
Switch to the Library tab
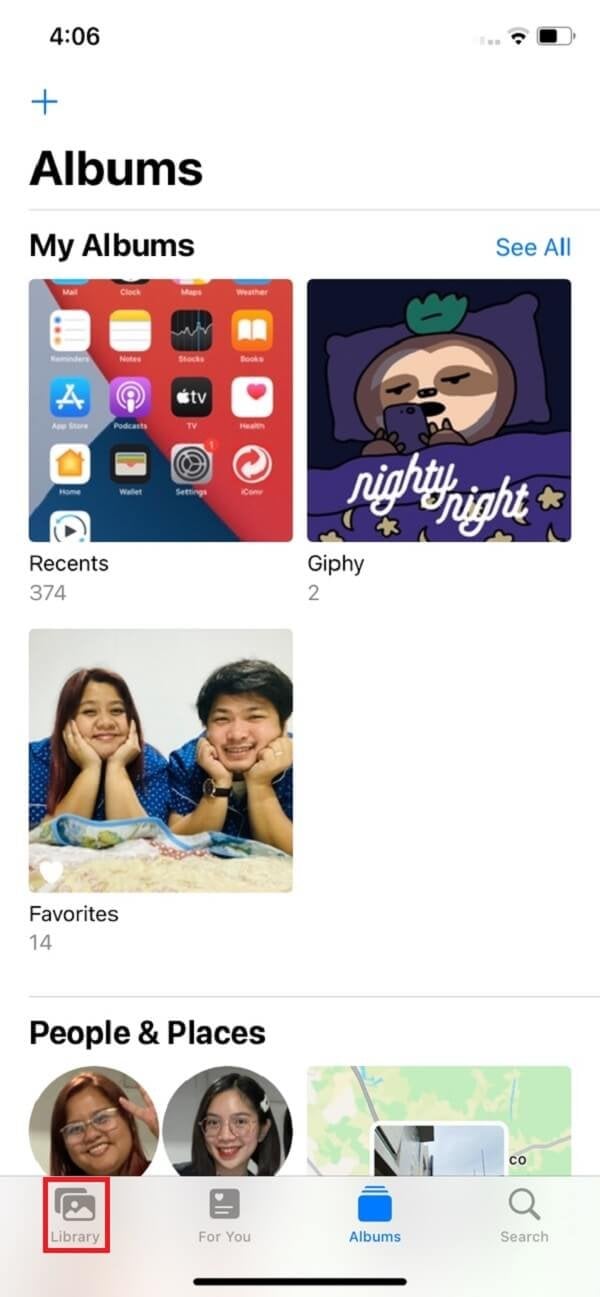[76, 1214]
